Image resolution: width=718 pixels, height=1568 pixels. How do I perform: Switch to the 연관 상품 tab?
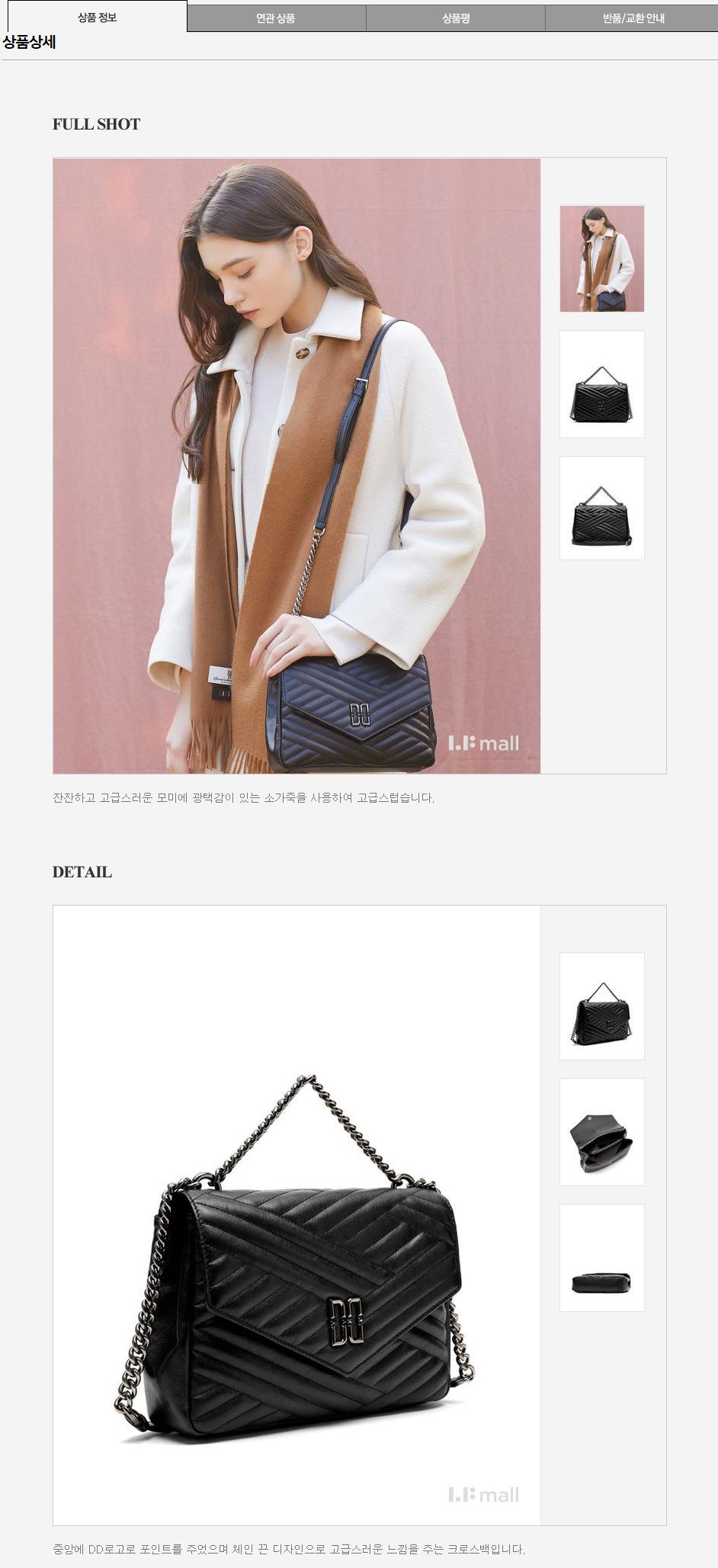click(276, 18)
